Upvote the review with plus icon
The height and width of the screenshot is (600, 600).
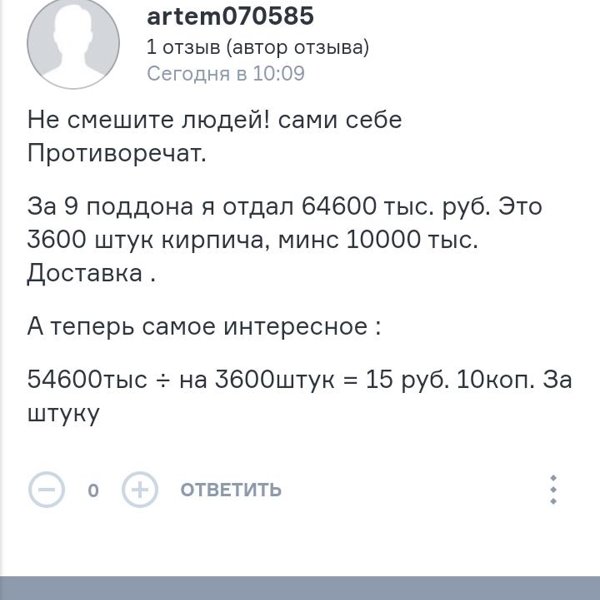pos(140,490)
